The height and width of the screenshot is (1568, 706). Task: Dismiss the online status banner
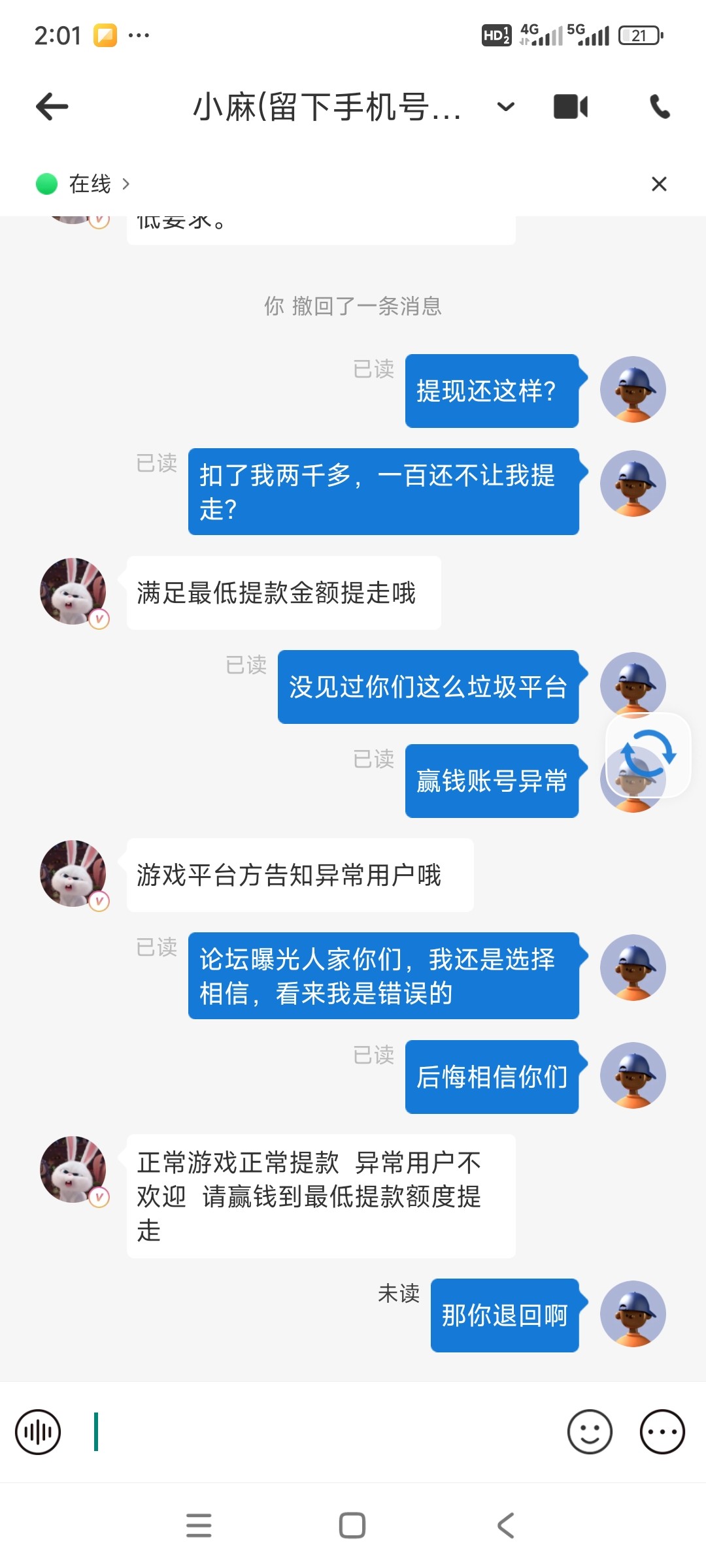pos(659,184)
